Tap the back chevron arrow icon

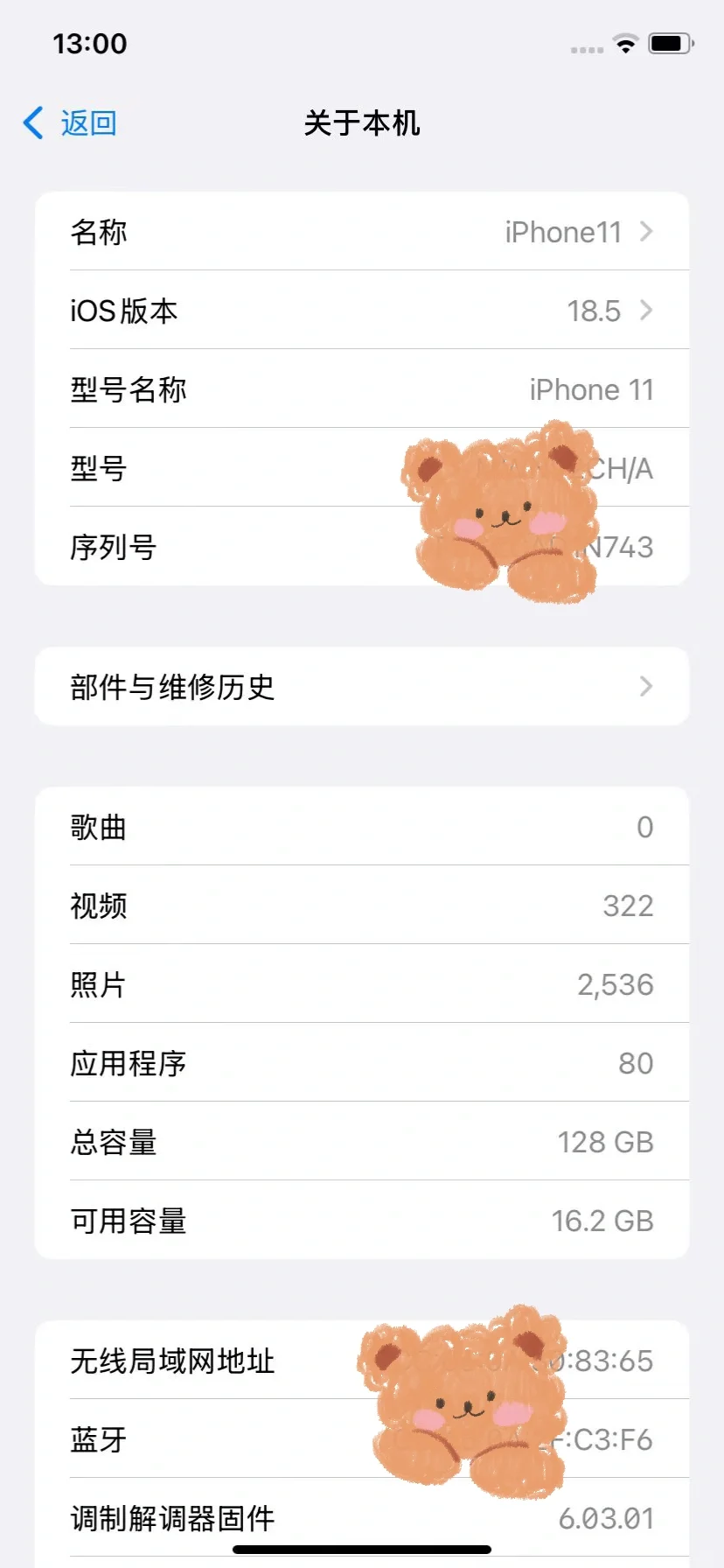tap(32, 122)
